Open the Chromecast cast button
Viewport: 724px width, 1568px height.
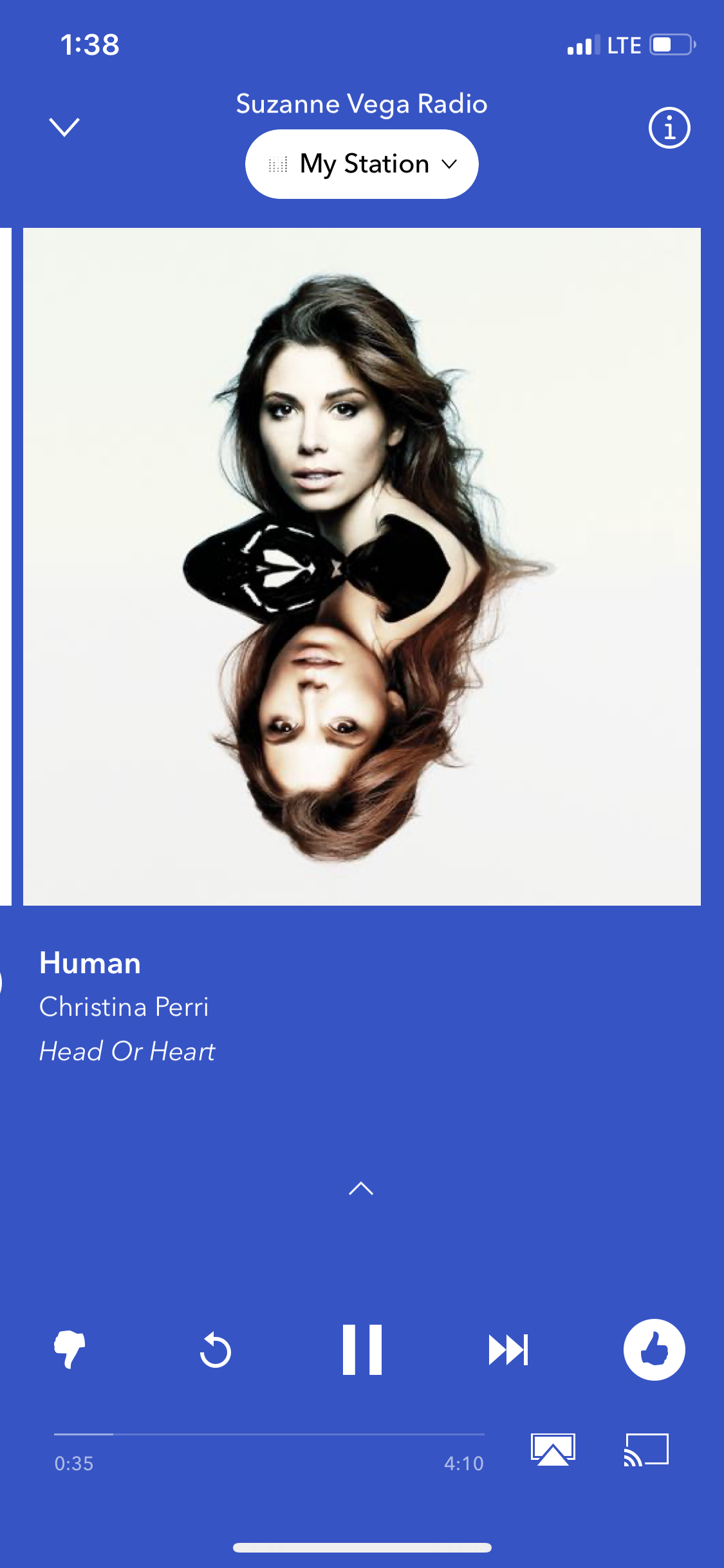coord(645,1450)
